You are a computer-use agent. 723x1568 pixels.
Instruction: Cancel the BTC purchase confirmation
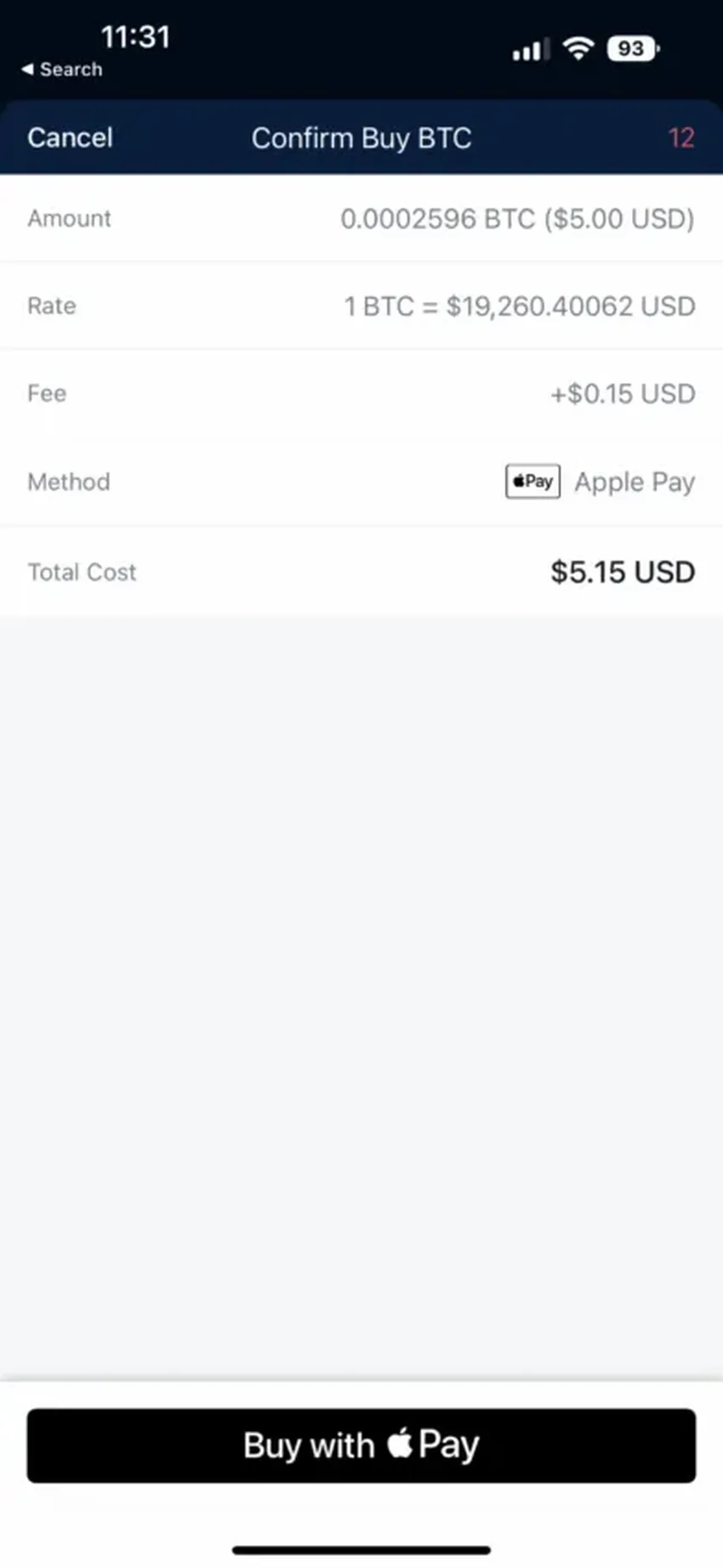(x=70, y=138)
